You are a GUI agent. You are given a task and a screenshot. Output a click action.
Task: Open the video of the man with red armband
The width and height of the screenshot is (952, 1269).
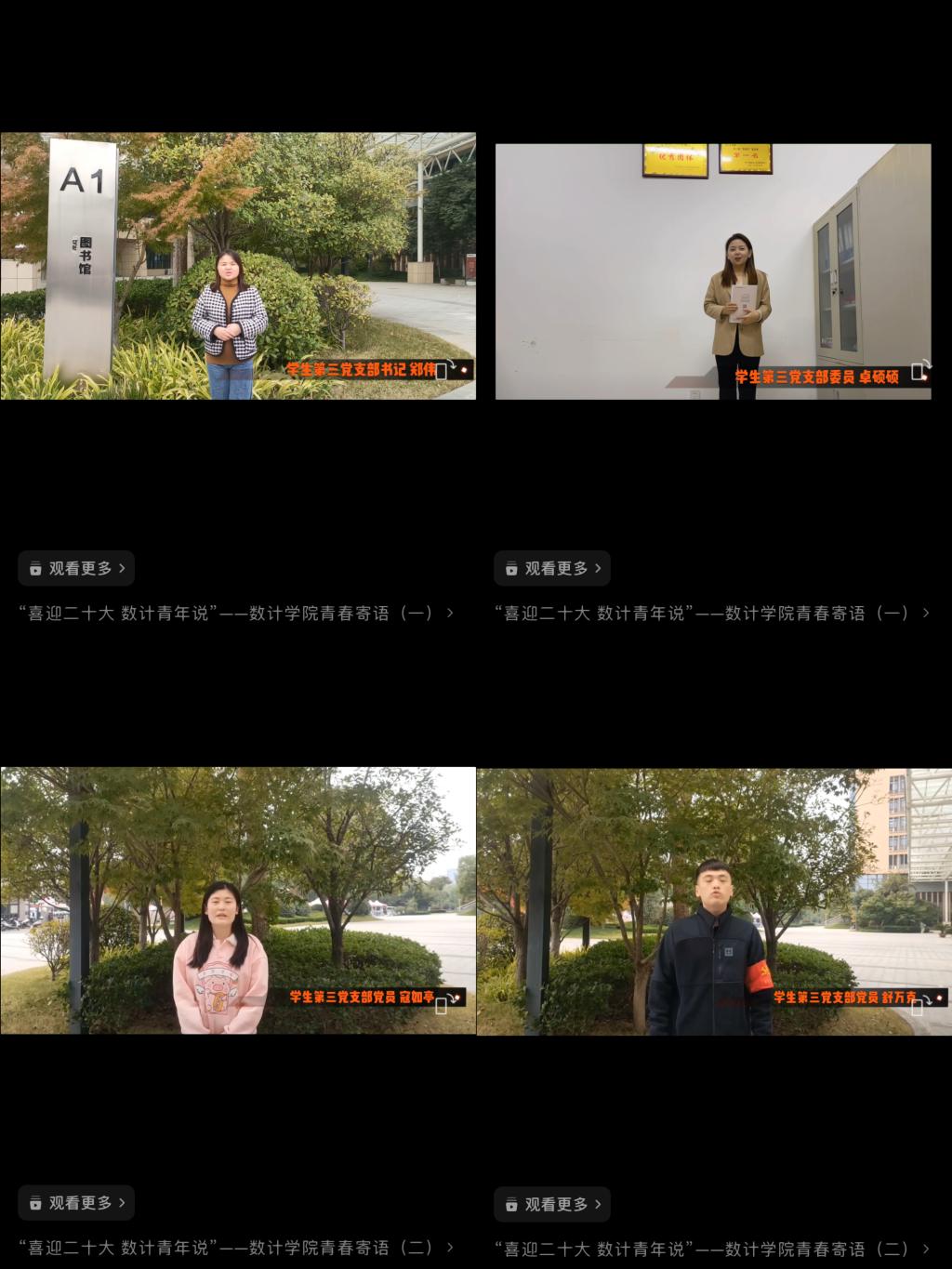tap(713, 901)
